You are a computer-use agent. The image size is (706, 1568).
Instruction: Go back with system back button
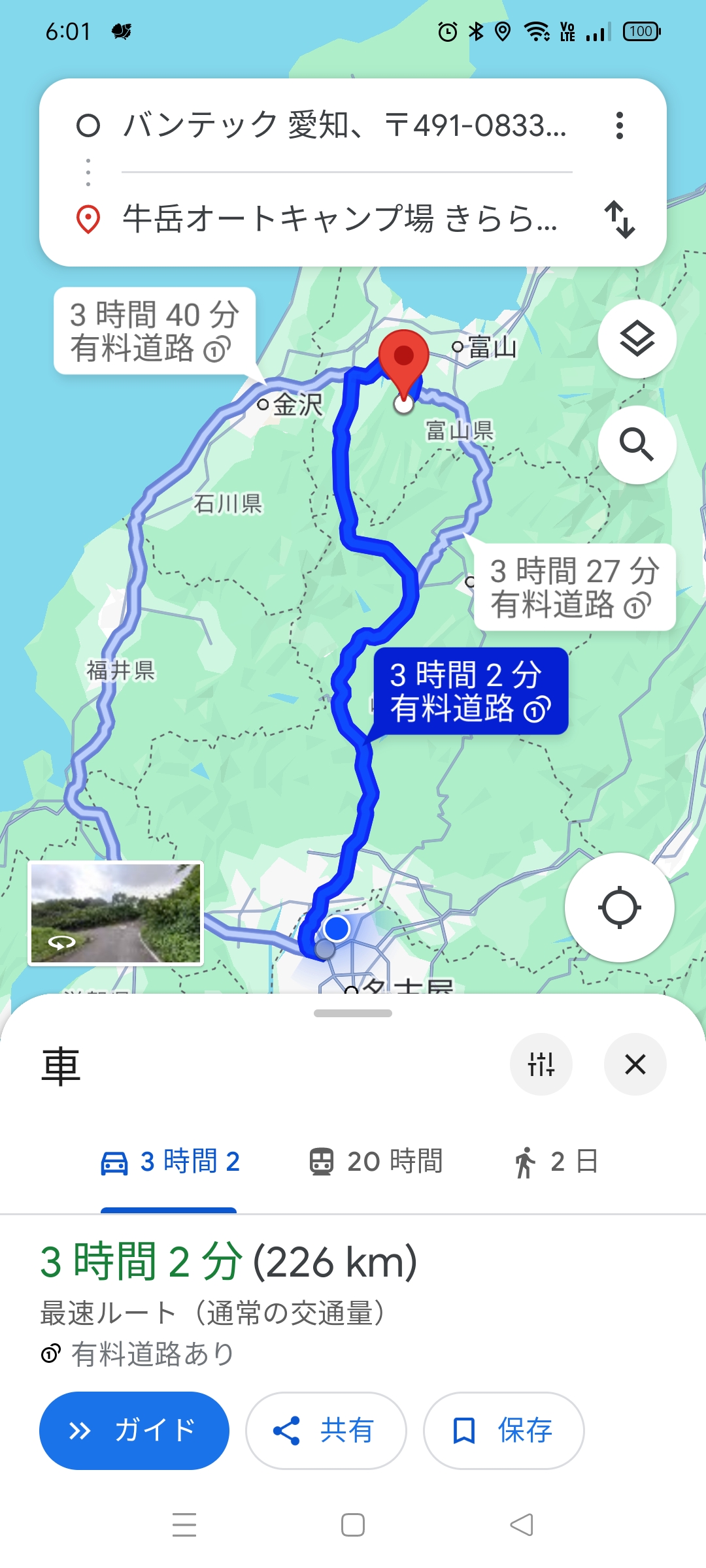click(x=521, y=1525)
